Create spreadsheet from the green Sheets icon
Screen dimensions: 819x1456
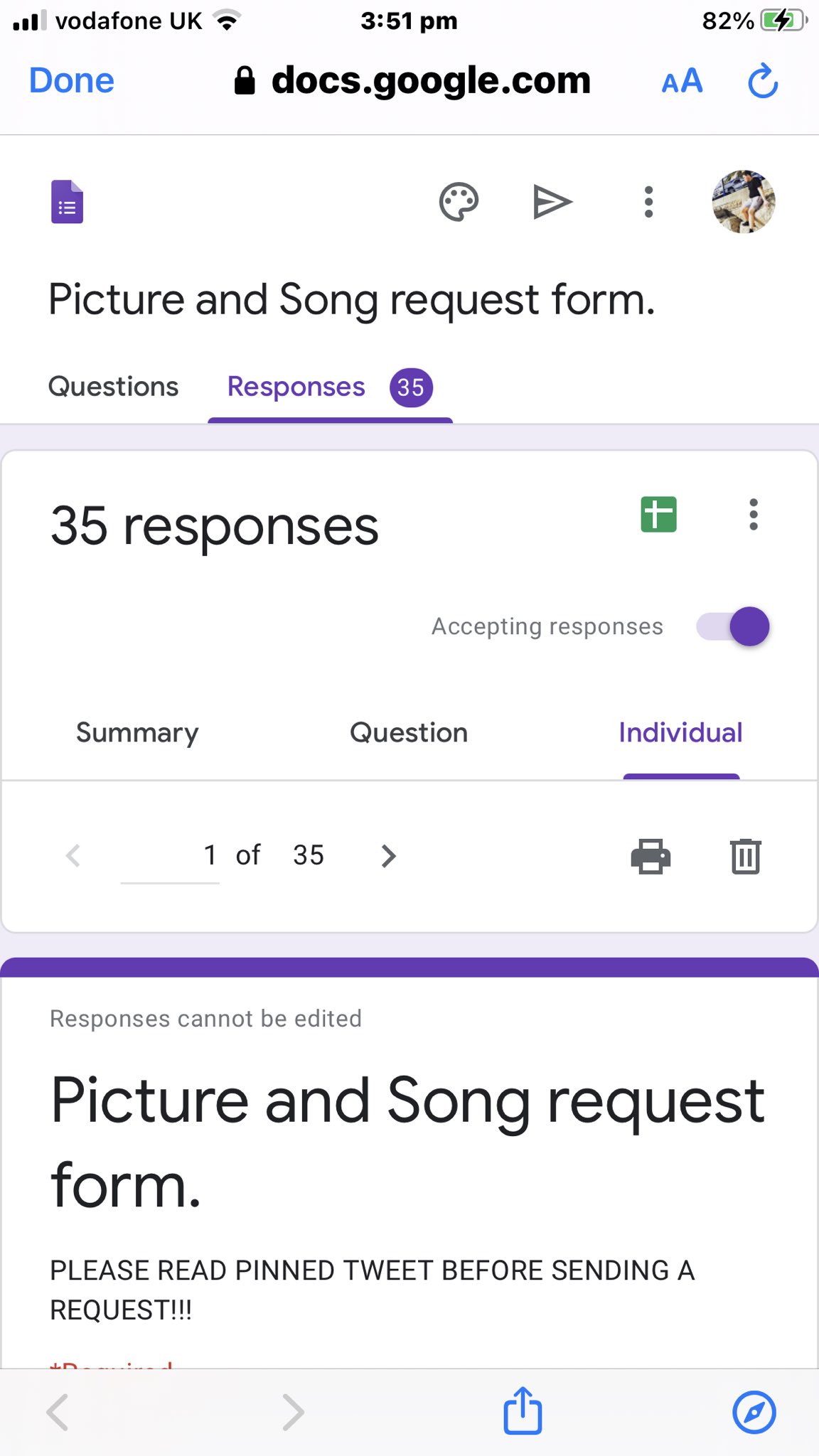click(x=658, y=514)
